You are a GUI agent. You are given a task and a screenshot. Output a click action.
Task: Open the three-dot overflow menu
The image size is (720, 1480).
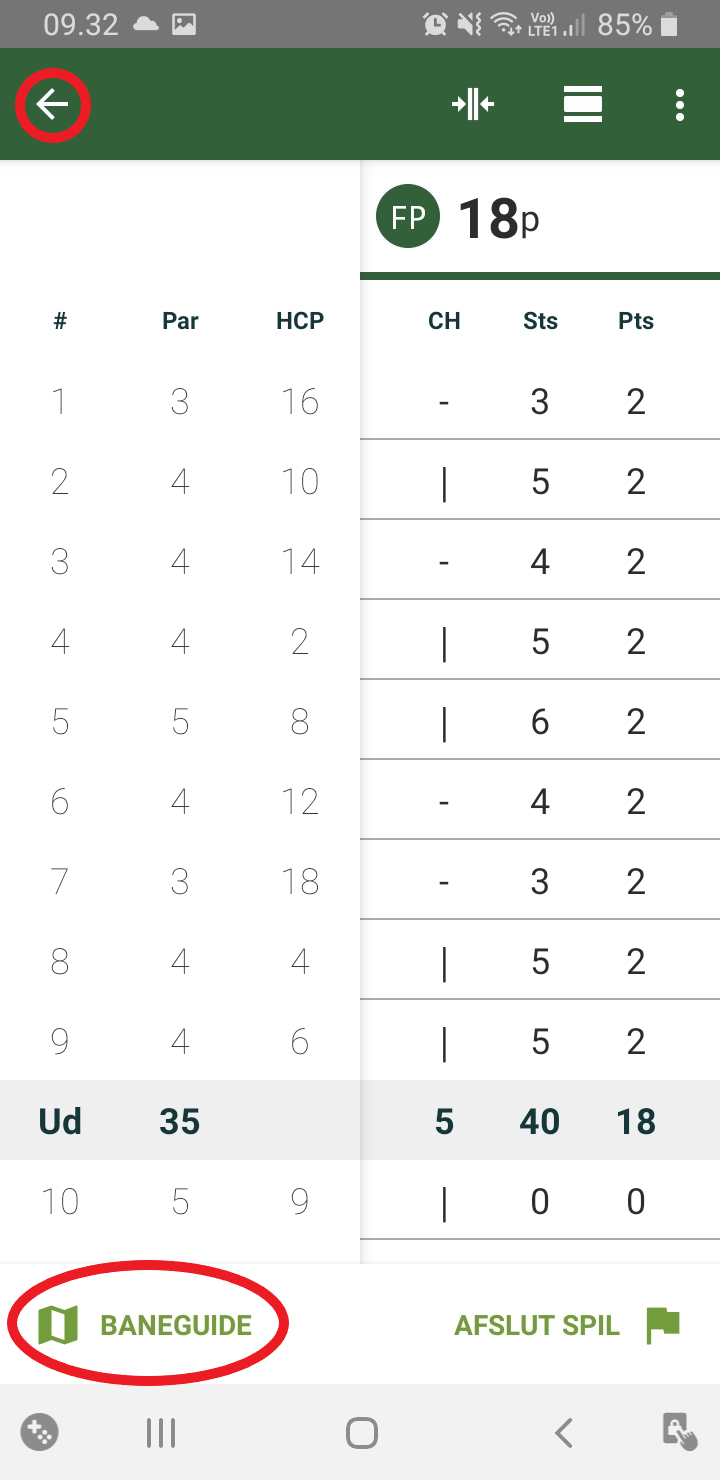[x=680, y=104]
